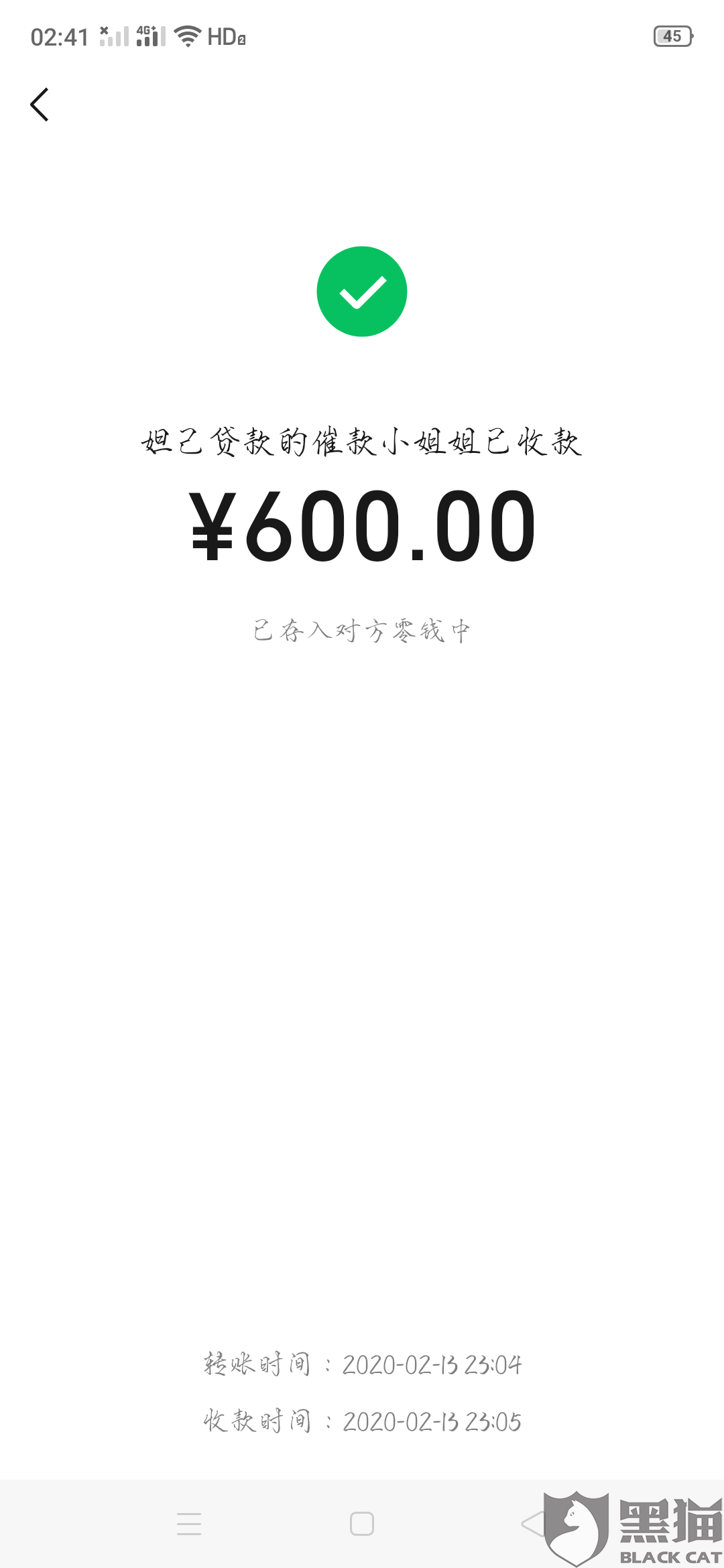Go back using the top-left arrow
The image size is (724, 1568).
(40, 105)
